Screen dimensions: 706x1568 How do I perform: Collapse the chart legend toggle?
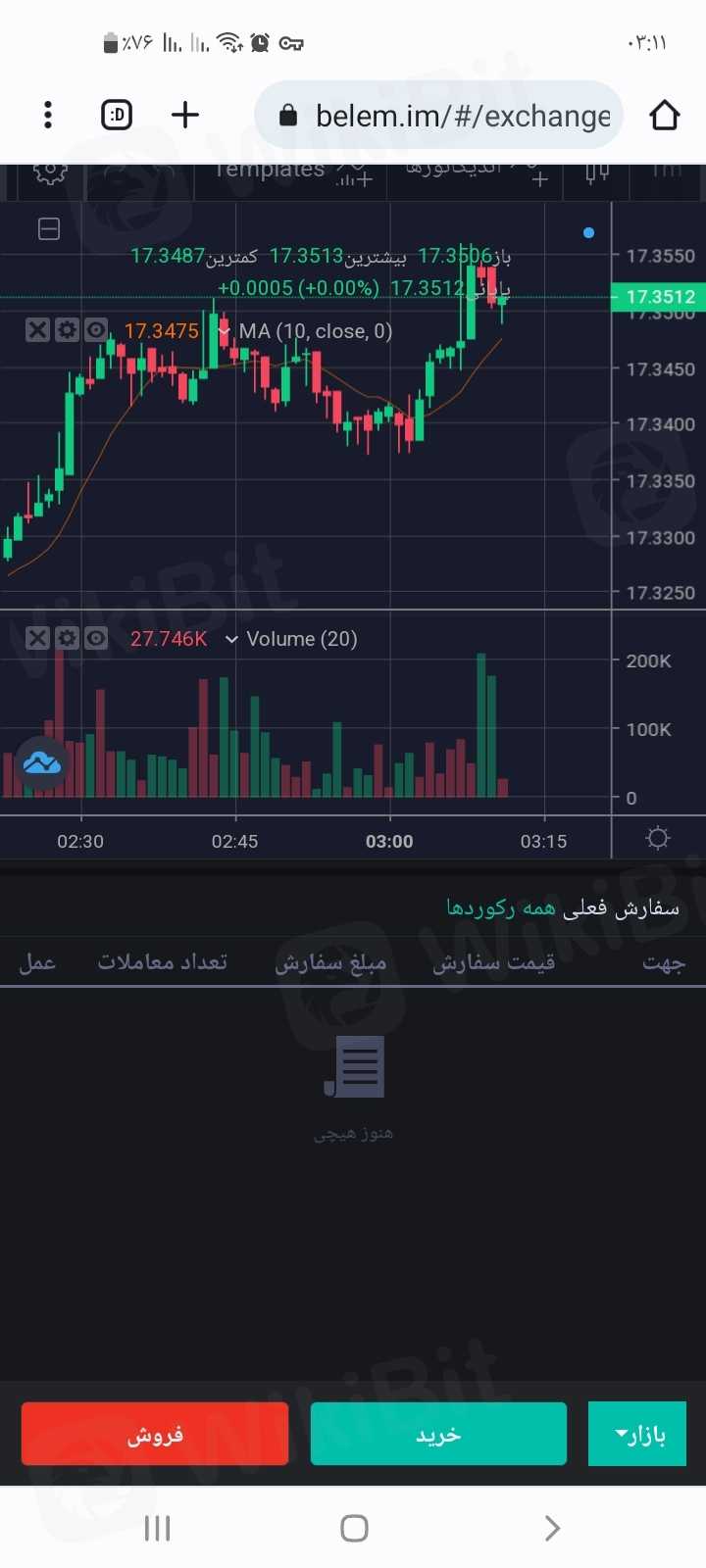[49, 229]
